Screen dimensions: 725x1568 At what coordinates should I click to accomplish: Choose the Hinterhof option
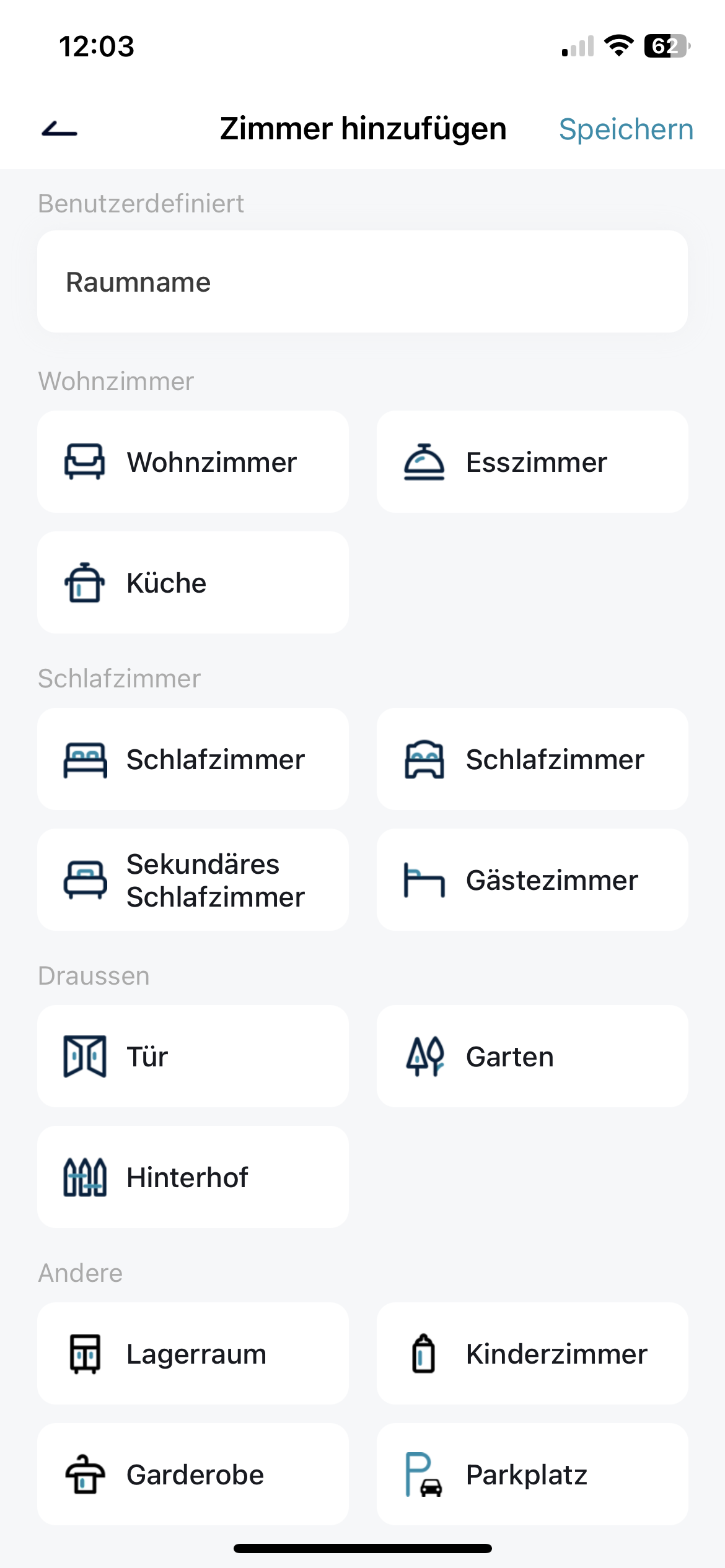[x=193, y=1177]
